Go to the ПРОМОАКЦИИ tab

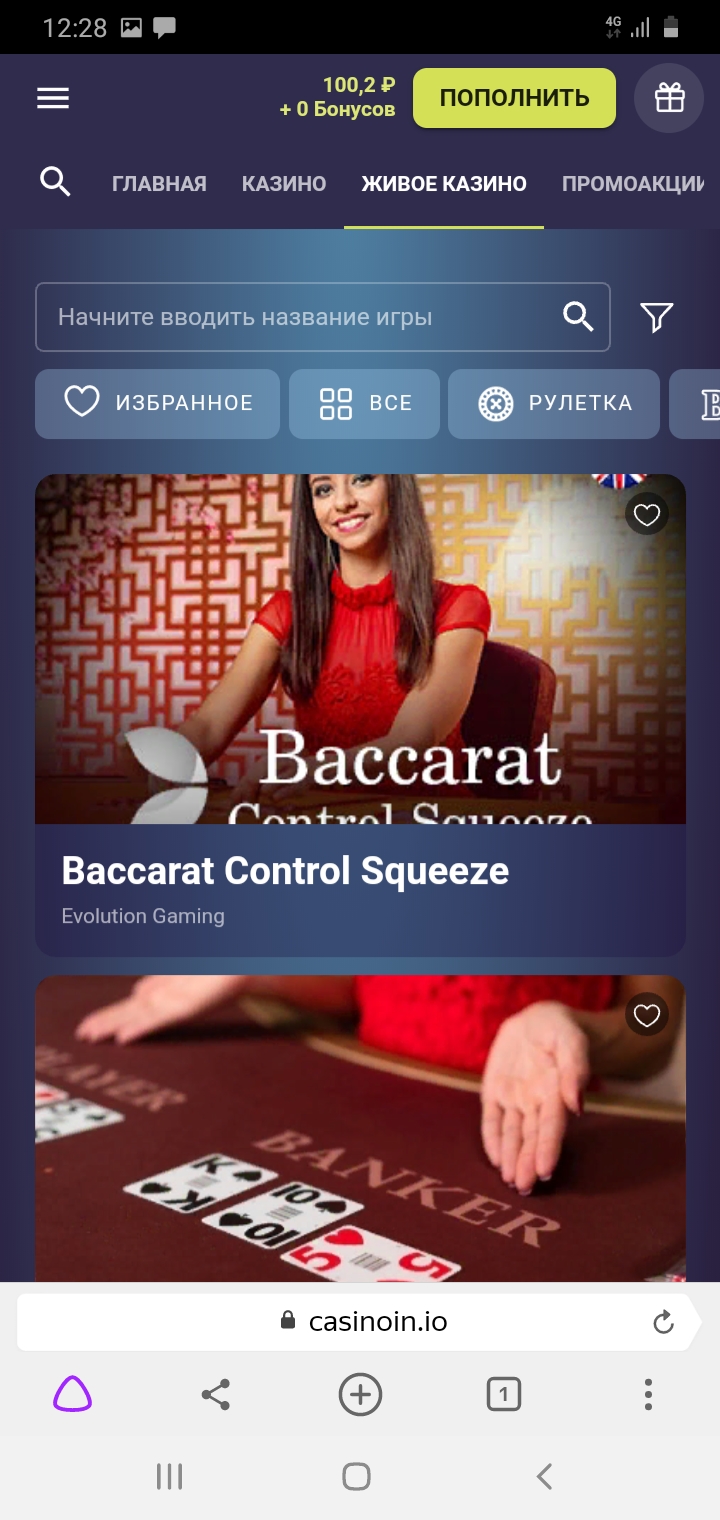[632, 184]
